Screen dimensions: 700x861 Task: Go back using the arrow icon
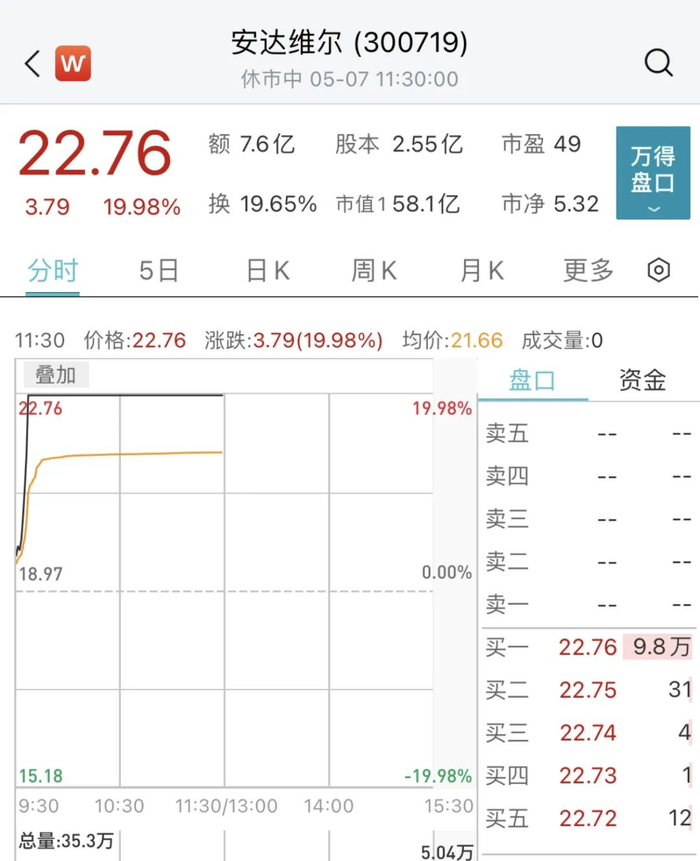[32, 63]
